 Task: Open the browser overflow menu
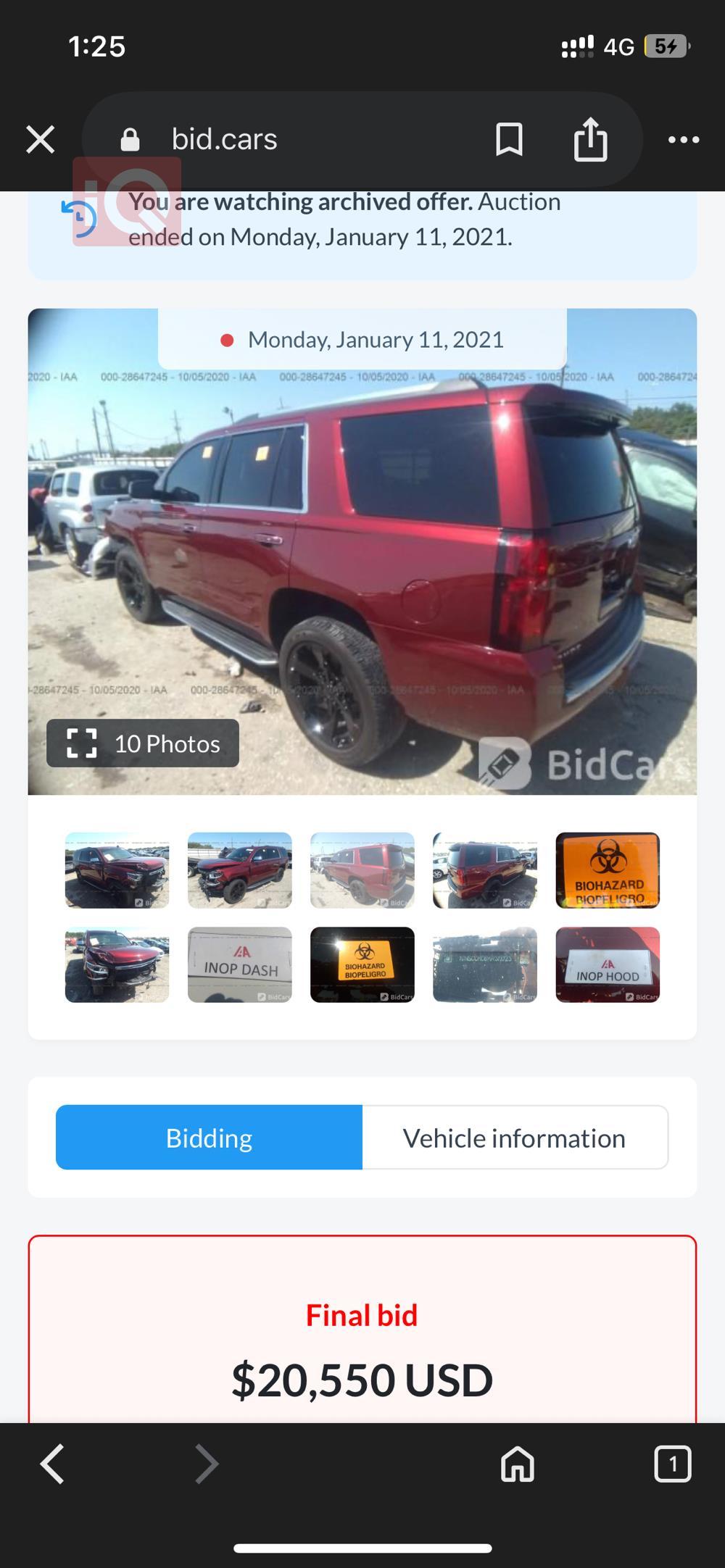(x=683, y=139)
